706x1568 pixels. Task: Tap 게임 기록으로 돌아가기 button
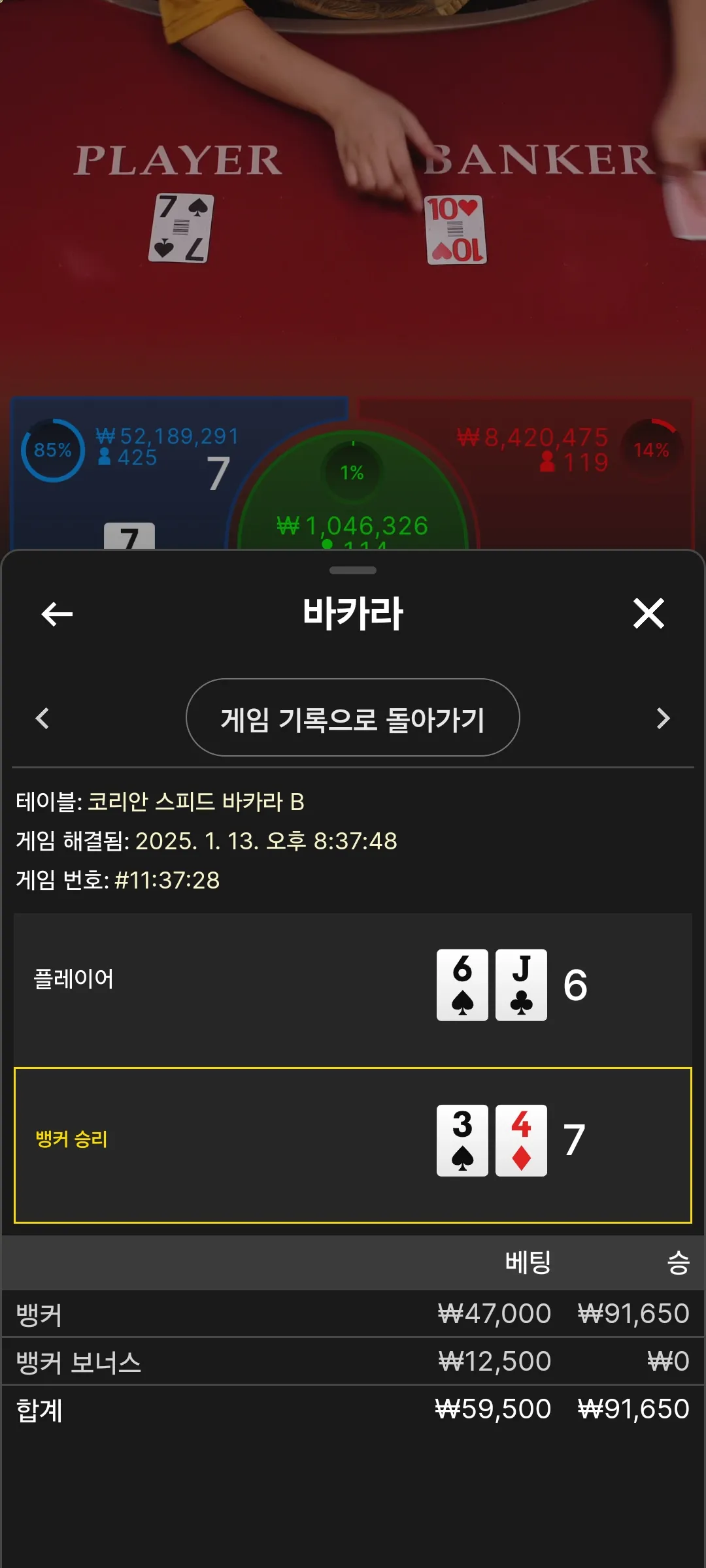pos(352,718)
